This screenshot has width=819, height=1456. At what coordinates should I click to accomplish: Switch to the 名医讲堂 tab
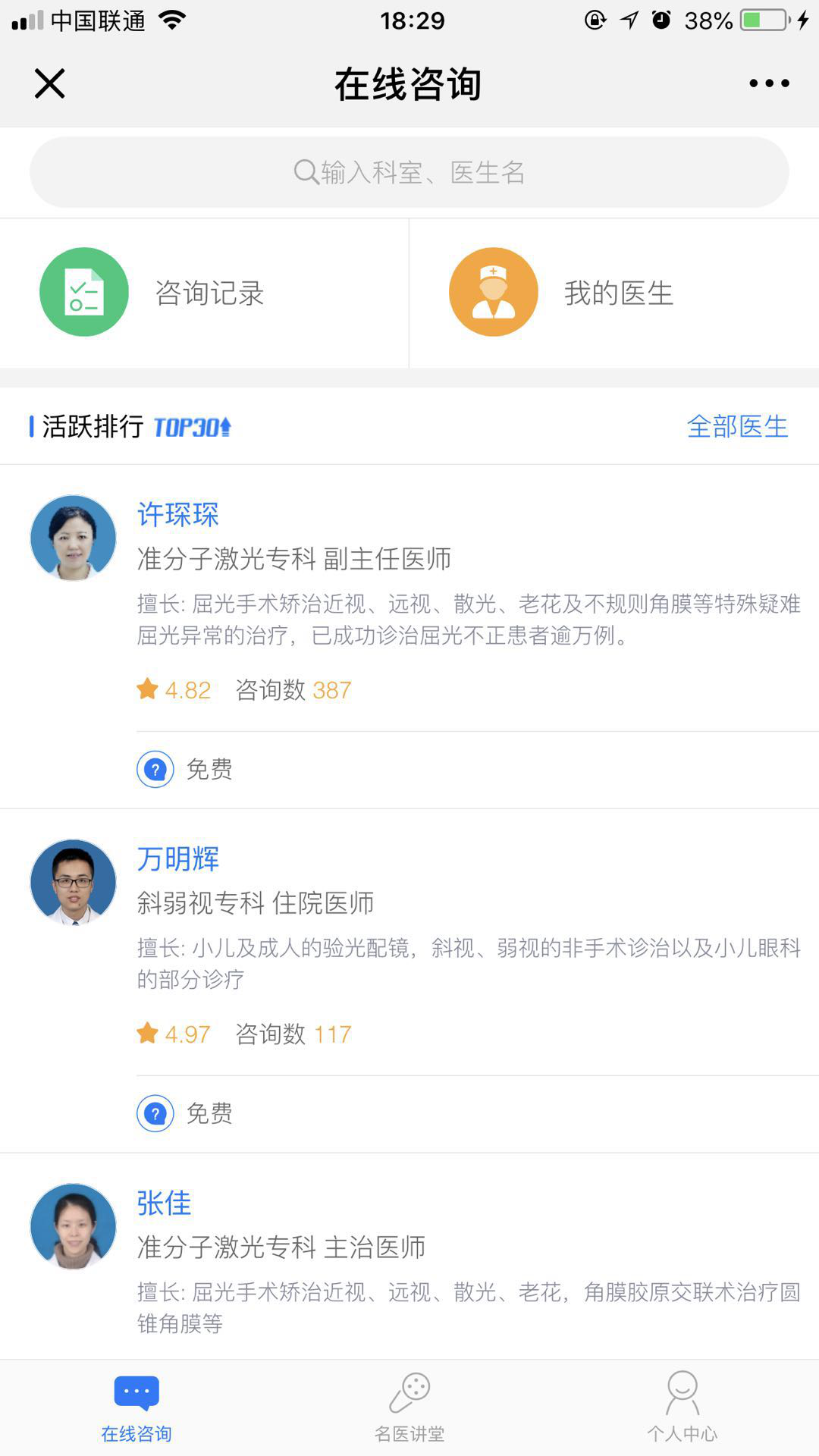tap(409, 1407)
